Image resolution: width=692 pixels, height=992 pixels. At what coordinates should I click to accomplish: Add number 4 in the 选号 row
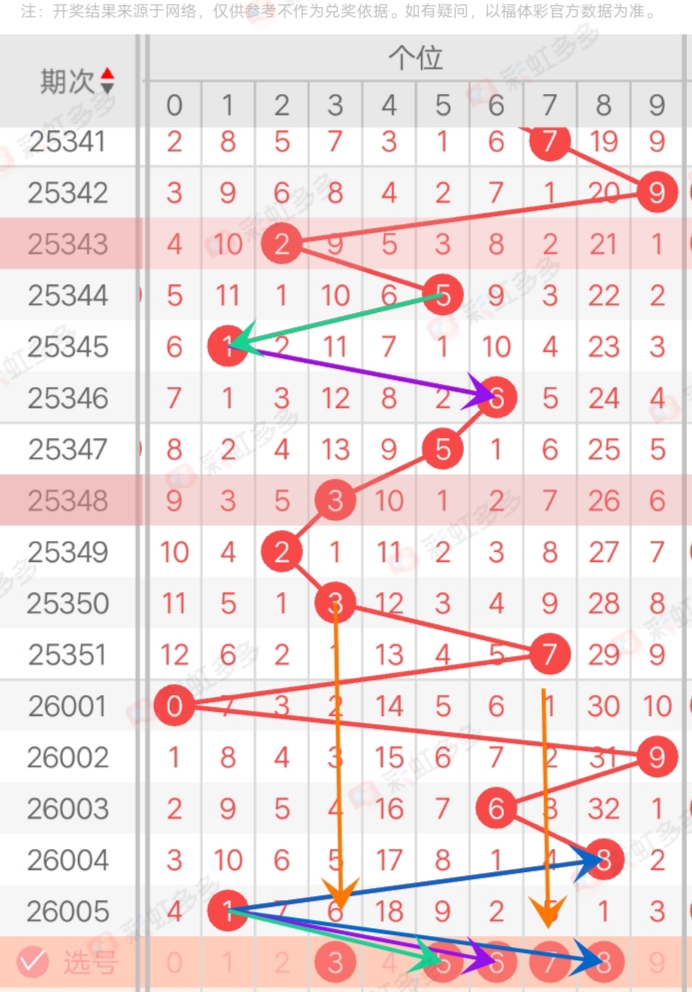point(389,963)
